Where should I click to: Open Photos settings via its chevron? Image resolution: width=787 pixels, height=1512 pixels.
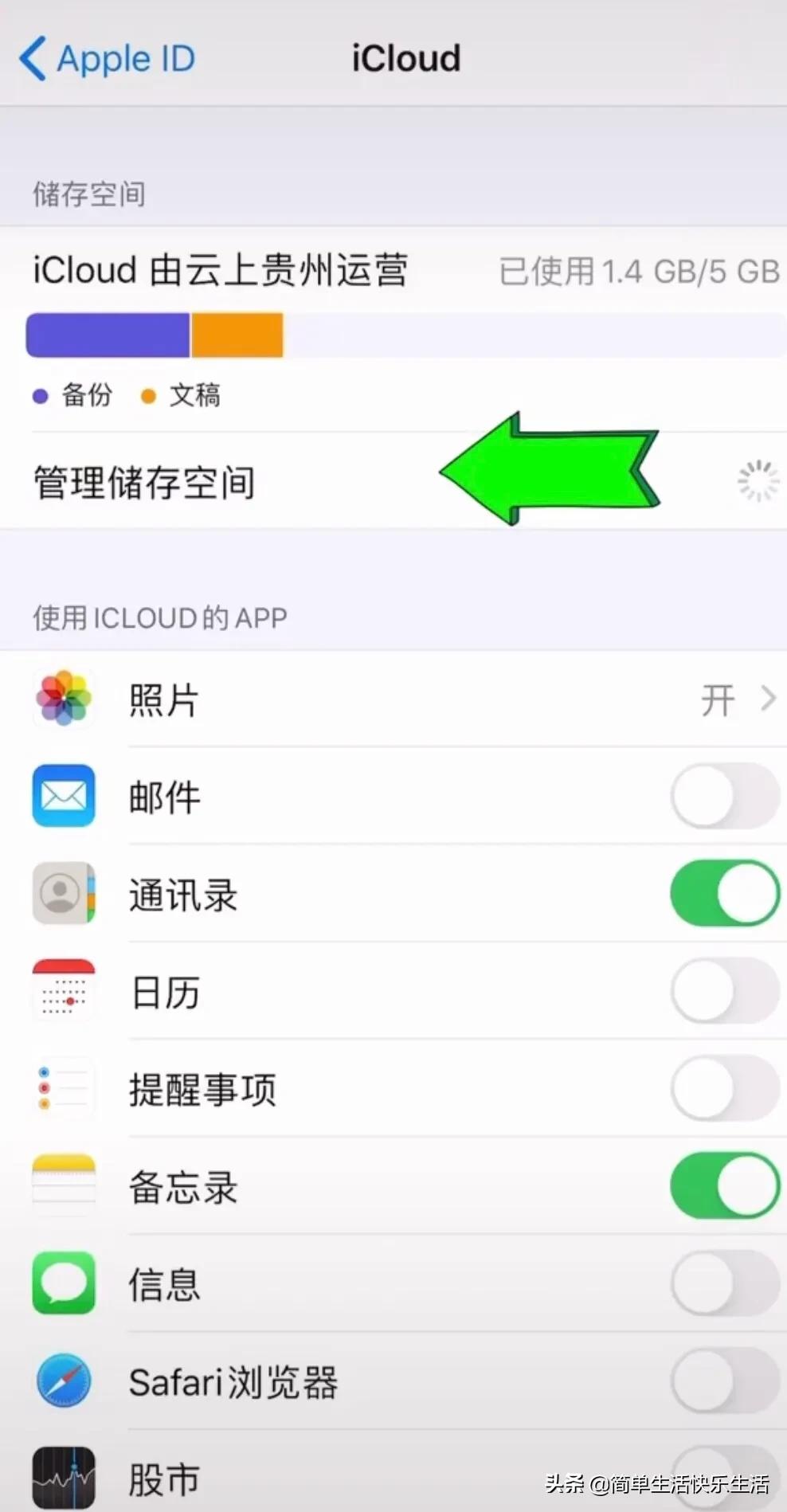[x=767, y=699]
